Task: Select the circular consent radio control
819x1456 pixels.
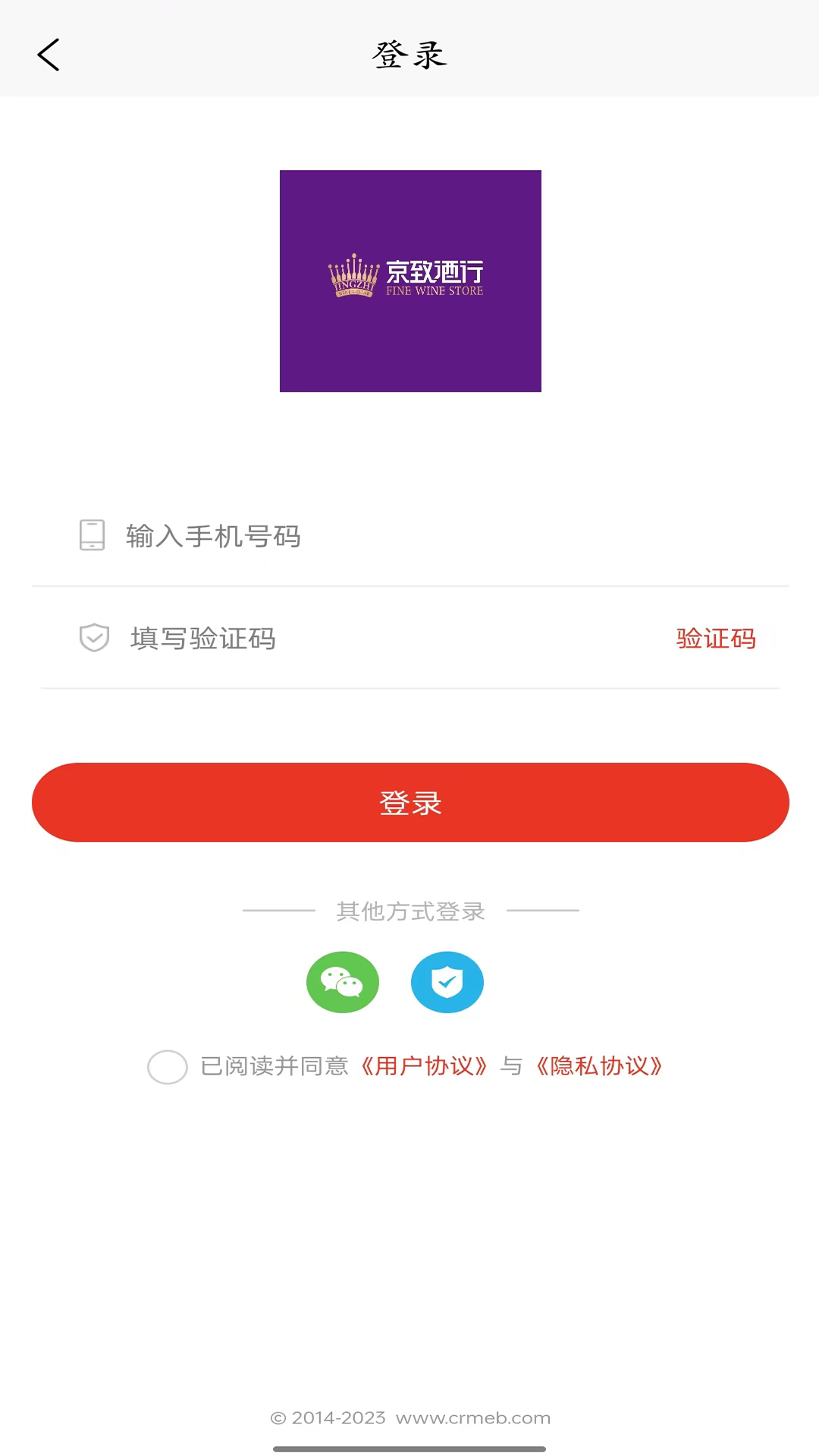Action: [x=168, y=1067]
